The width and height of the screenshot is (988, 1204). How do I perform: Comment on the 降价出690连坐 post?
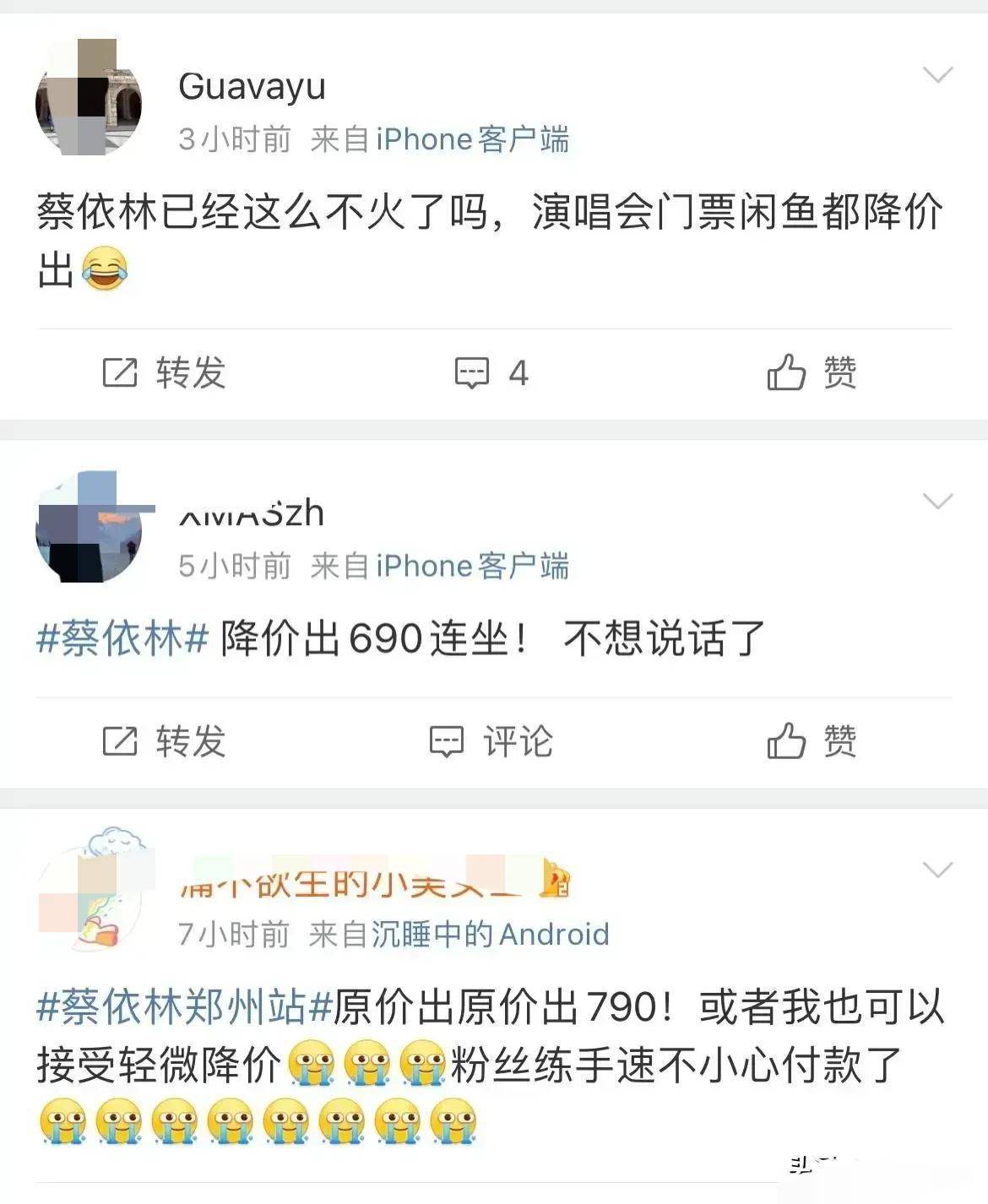coord(492,741)
